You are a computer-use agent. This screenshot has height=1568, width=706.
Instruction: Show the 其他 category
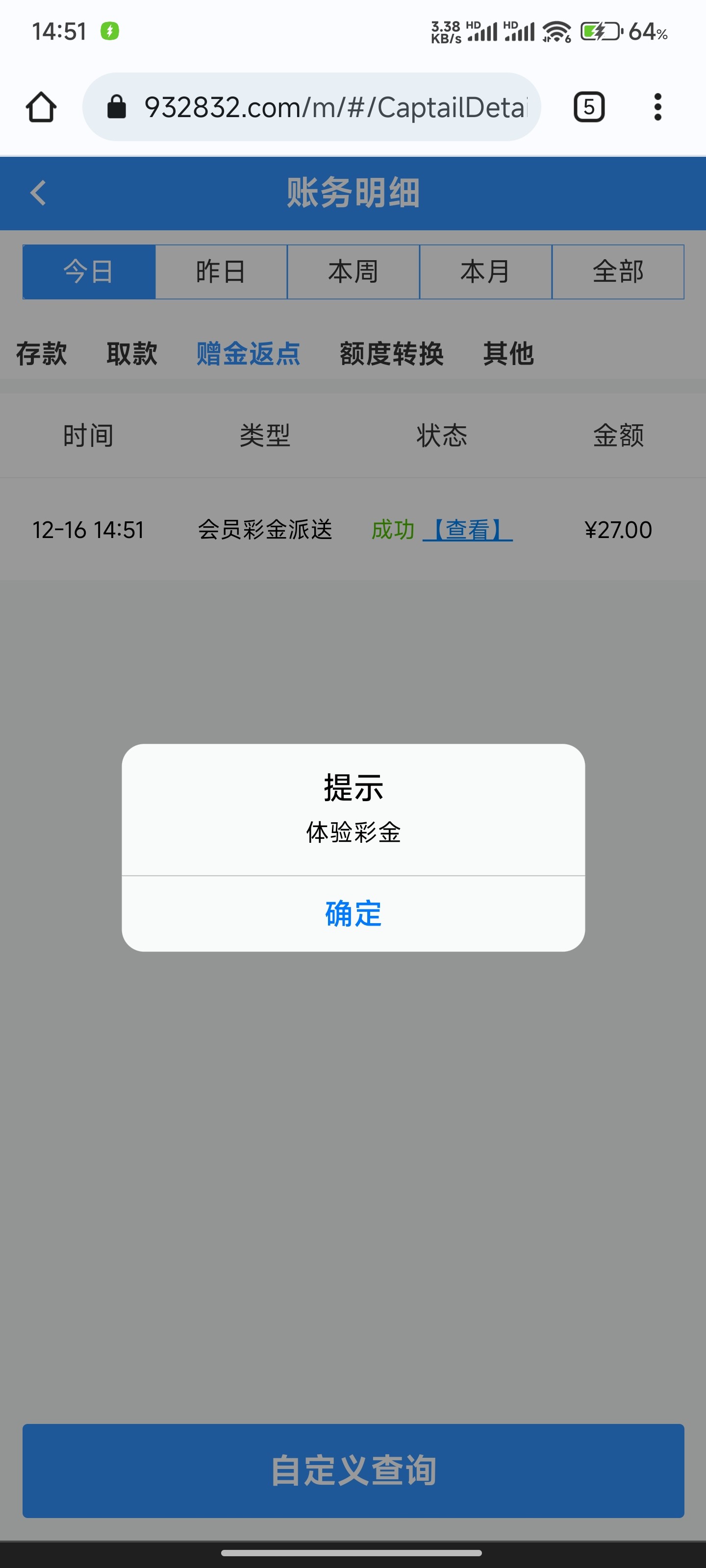[x=508, y=354]
